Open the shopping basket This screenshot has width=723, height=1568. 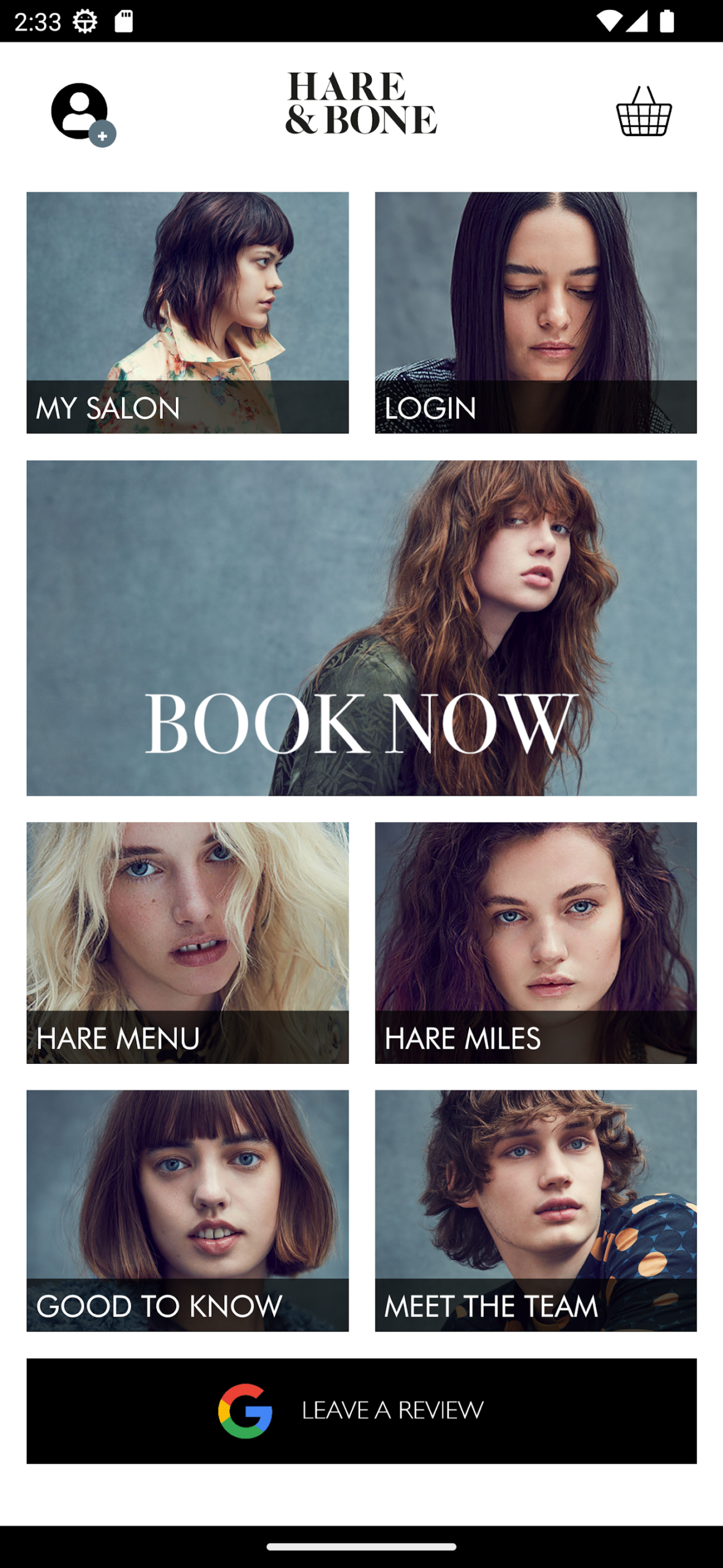[x=643, y=112]
